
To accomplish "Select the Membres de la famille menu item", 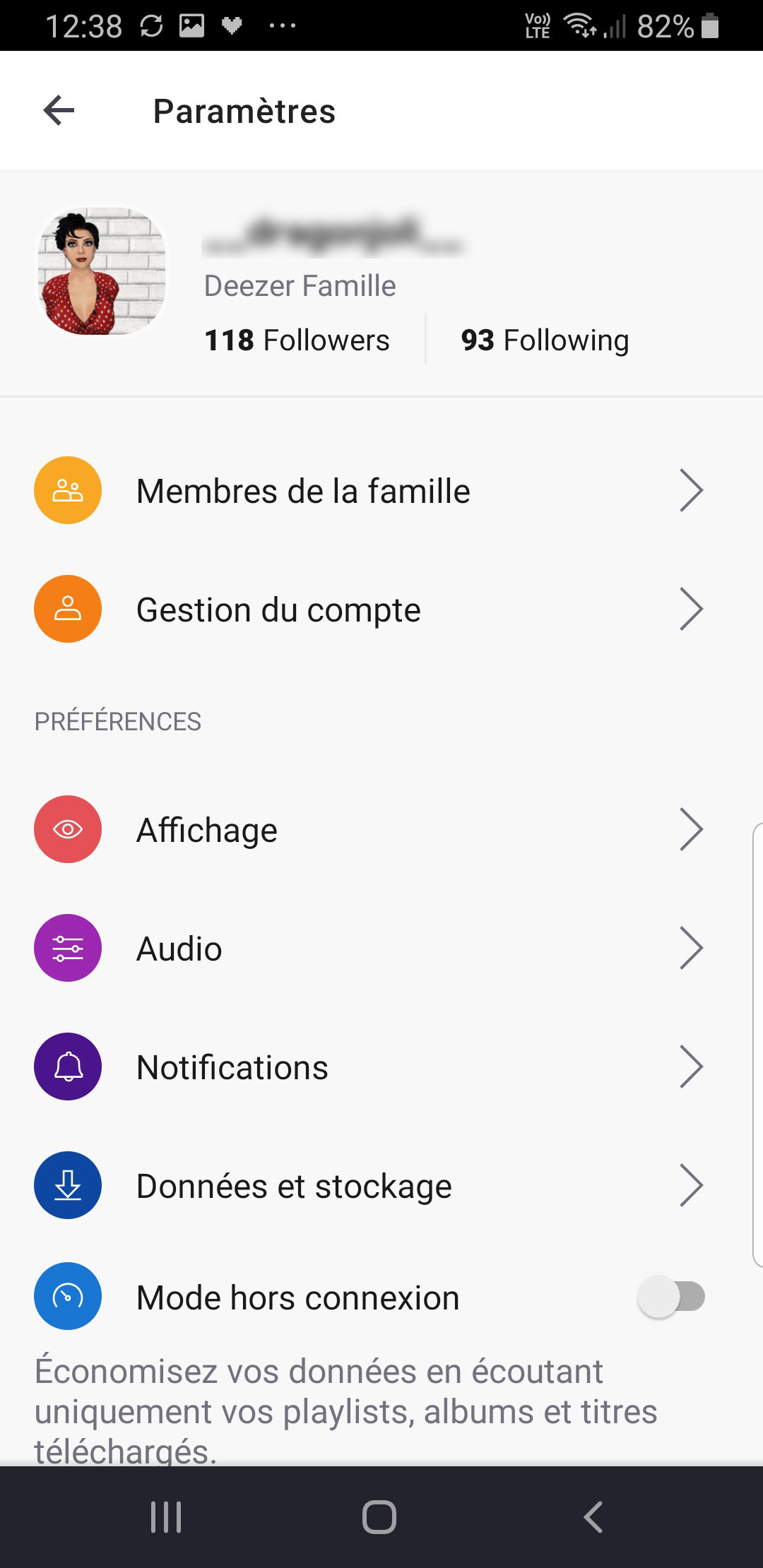I will 304,489.
